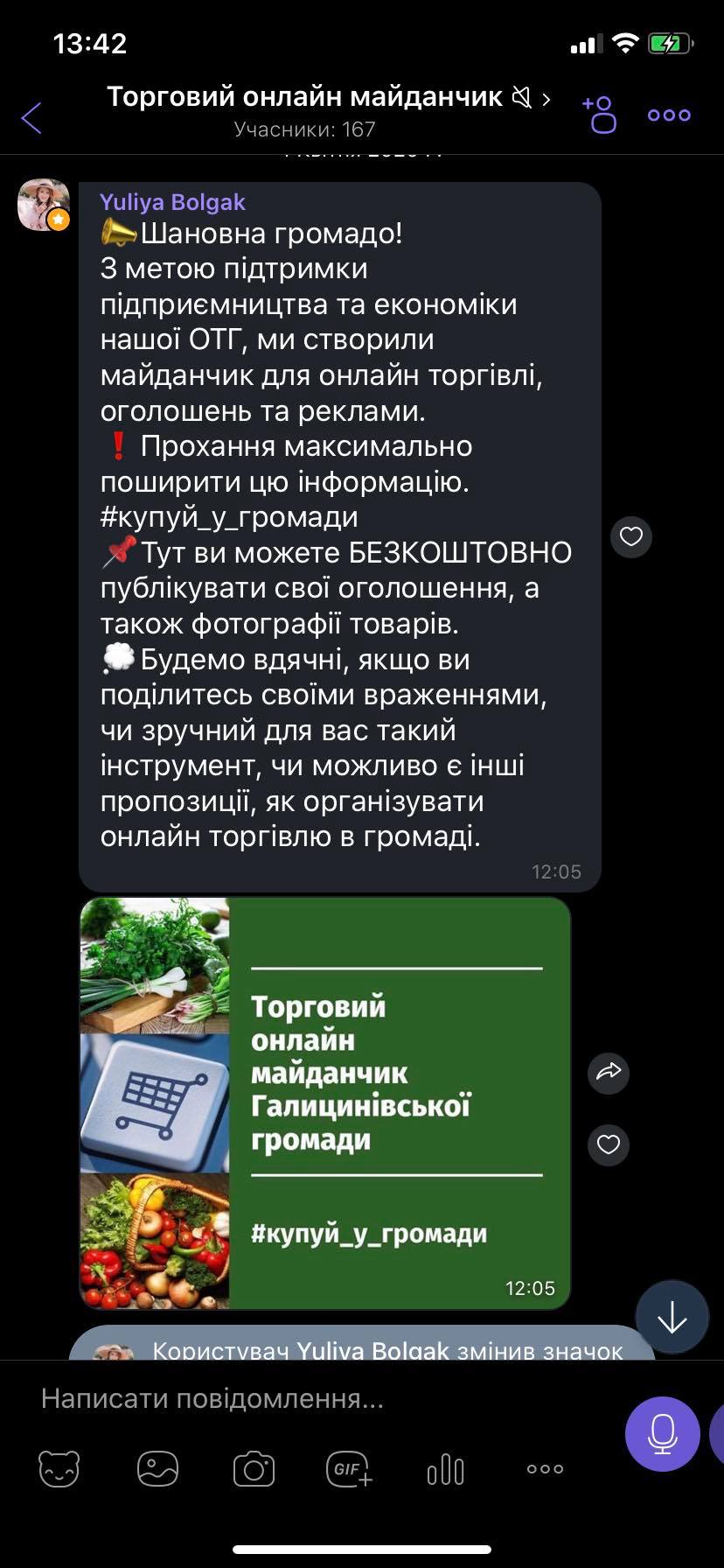The width and height of the screenshot is (724, 1568).
Task: Open Yuliya Bolgak's profile avatar
Action: (44, 205)
